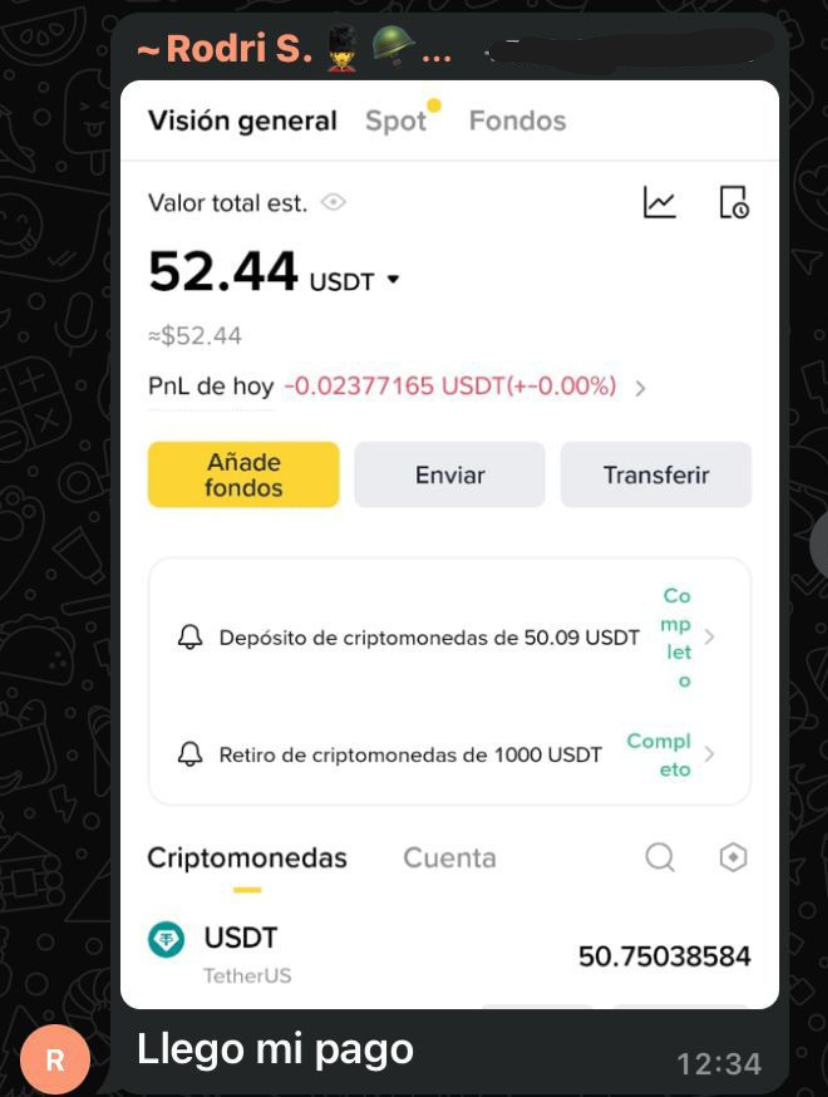Expand the 50.09 USDT deposit notification
This screenshot has height=1097, width=828.
pyautogui.click(x=710, y=636)
